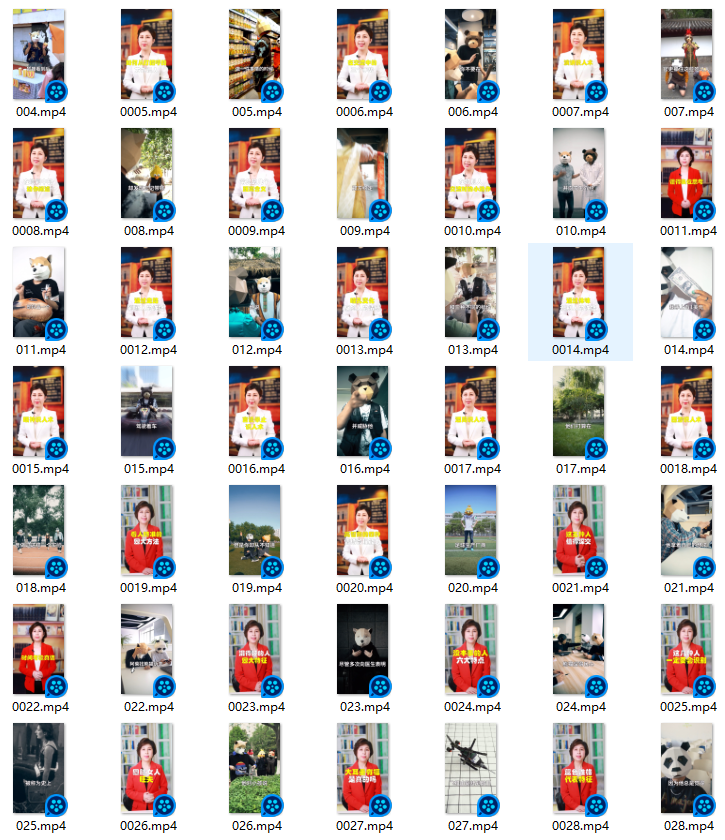This screenshot has width=725, height=840.
Task: Open file 015.mp4
Action: (x=147, y=412)
